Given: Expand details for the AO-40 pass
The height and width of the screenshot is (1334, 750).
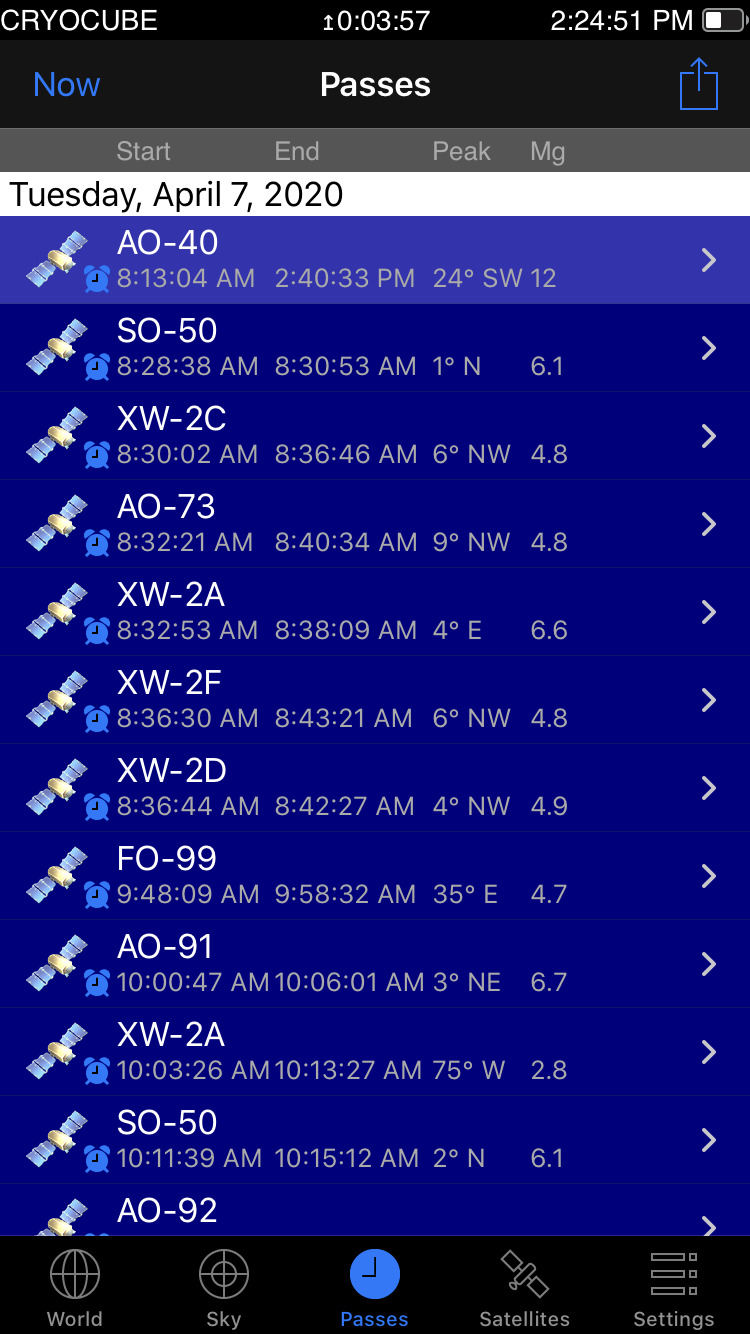Looking at the screenshot, I should 708,260.
